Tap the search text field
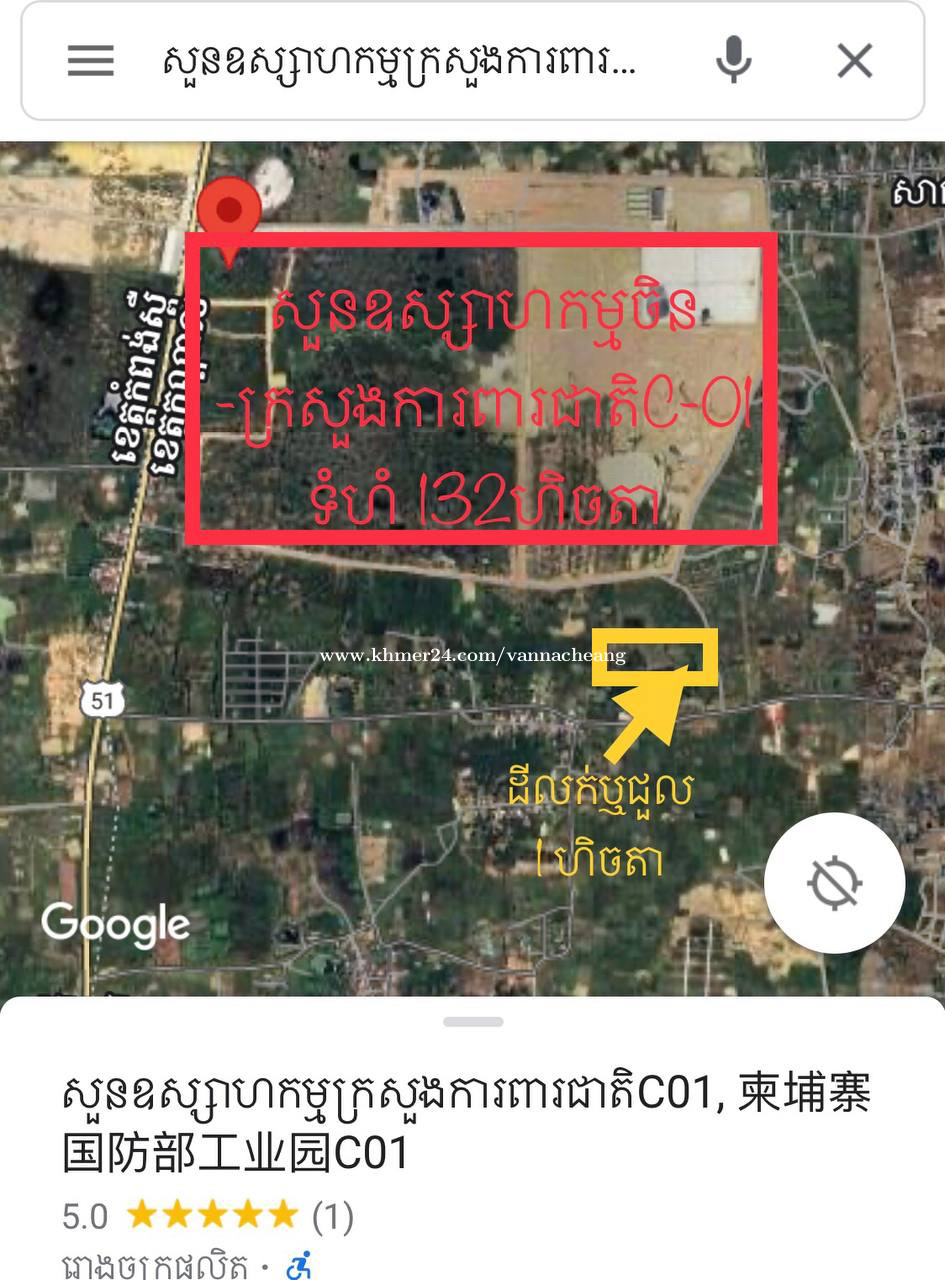 [400, 62]
